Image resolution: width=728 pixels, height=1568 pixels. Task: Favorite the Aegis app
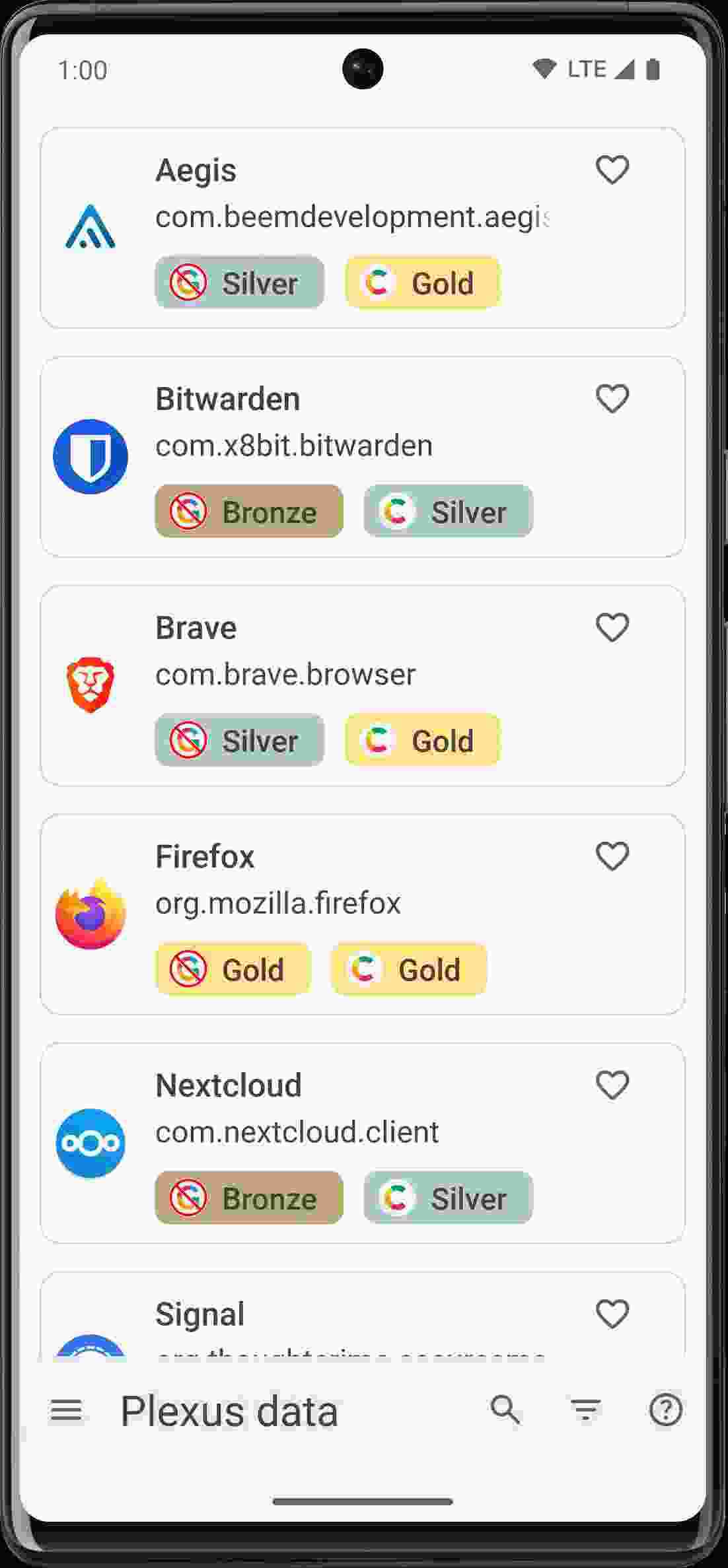click(612, 170)
